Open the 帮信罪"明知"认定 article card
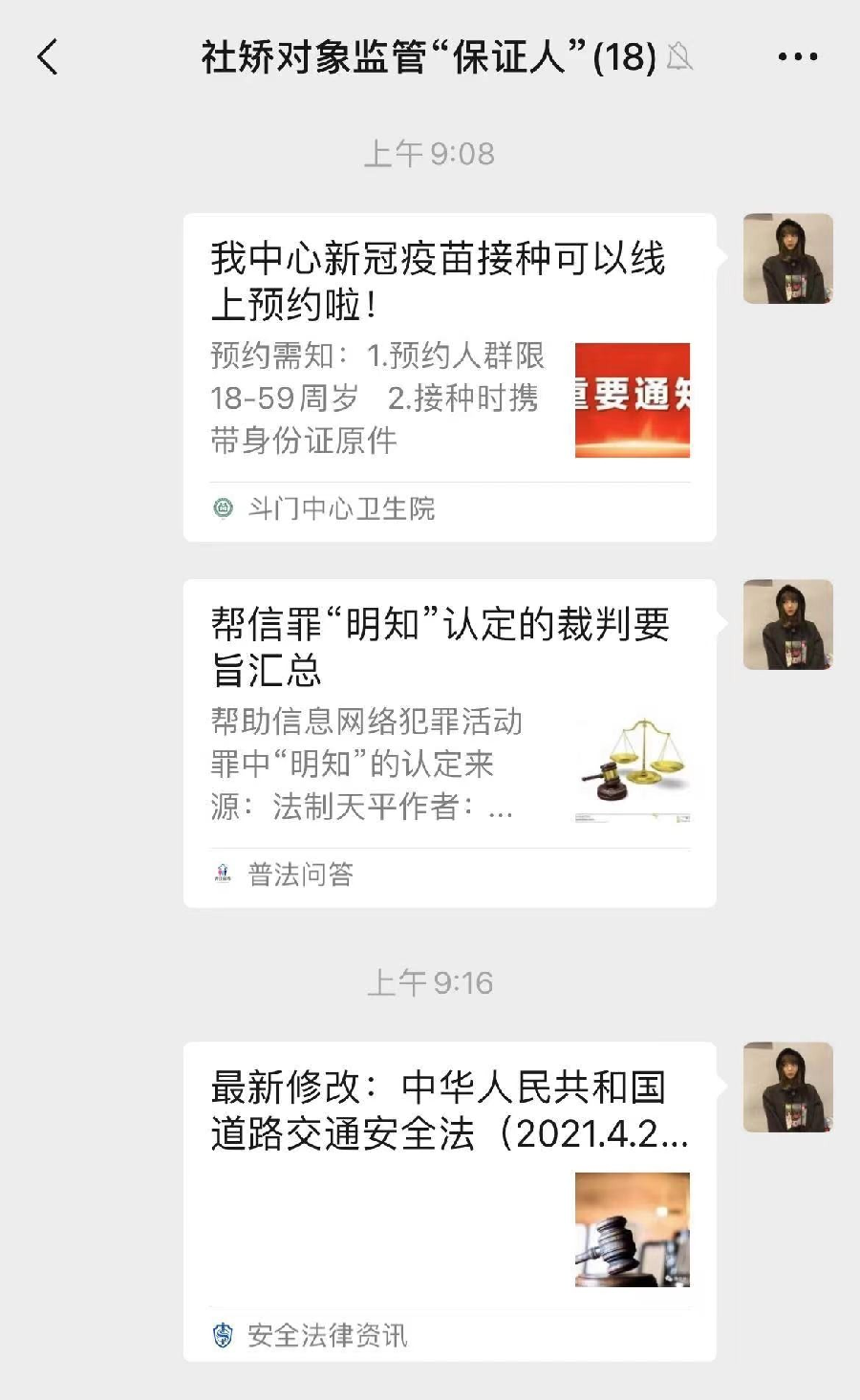 449,743
